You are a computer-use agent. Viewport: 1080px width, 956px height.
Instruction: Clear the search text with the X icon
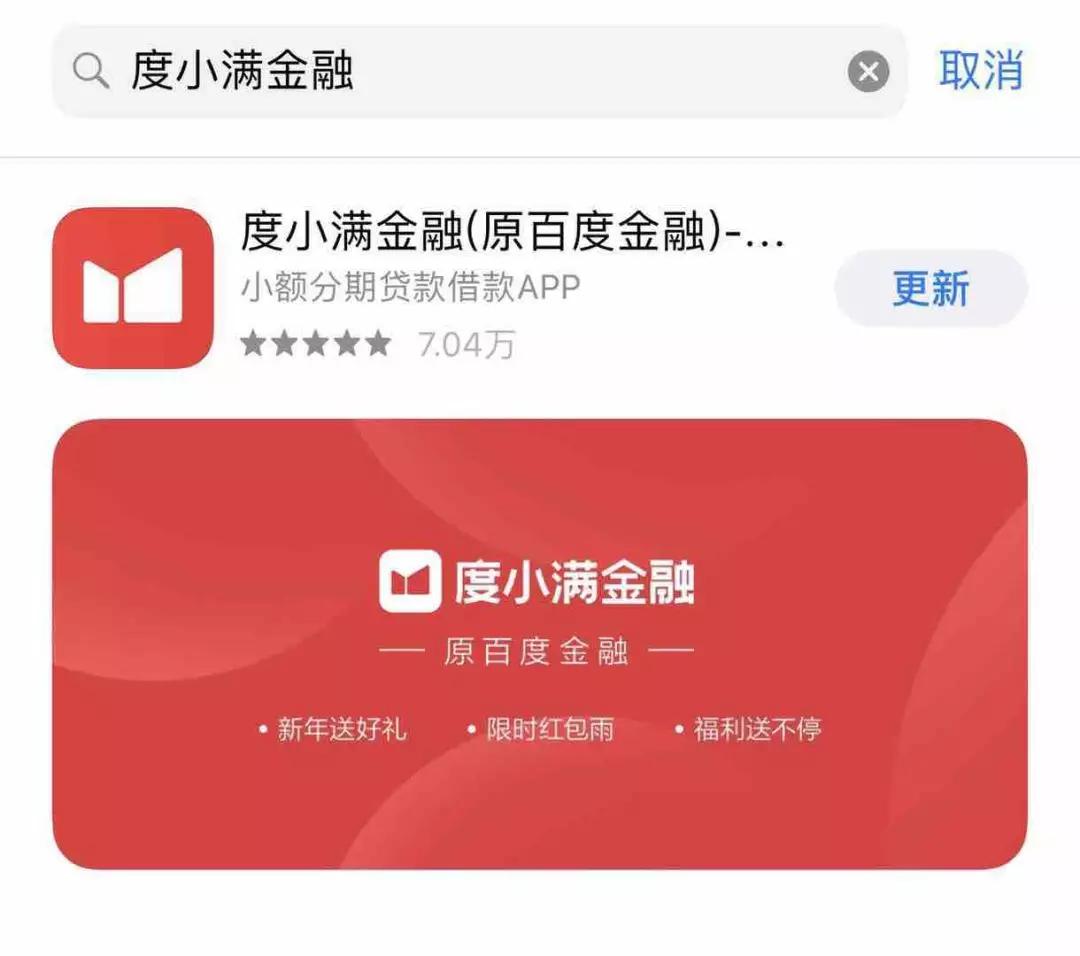[868, 72]
